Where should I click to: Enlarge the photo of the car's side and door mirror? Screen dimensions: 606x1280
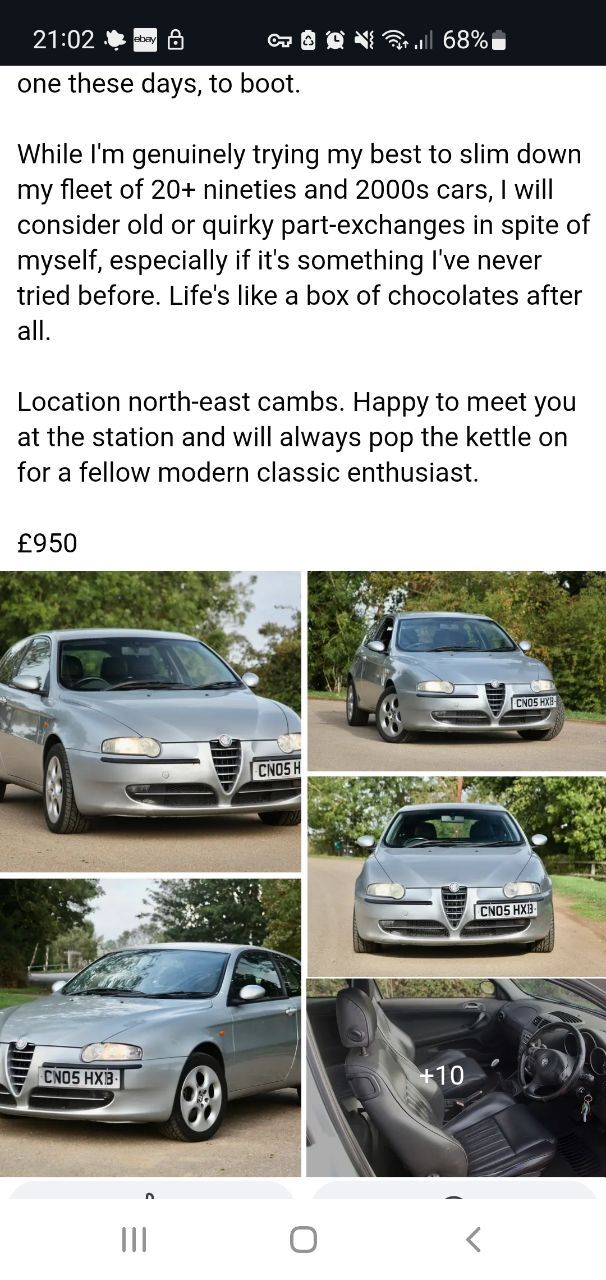pos(150,1027)
